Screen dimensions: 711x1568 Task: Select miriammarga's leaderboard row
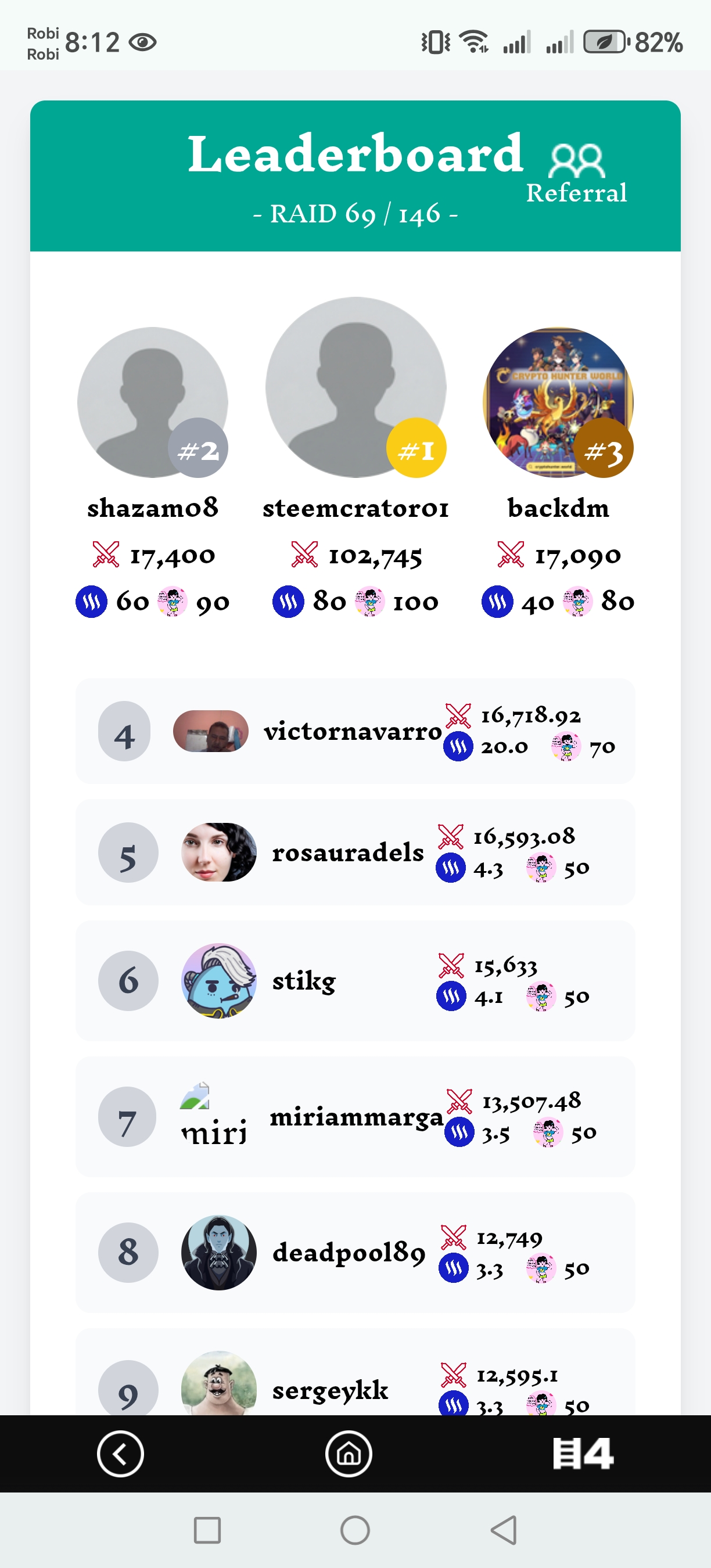(355, 1117)
